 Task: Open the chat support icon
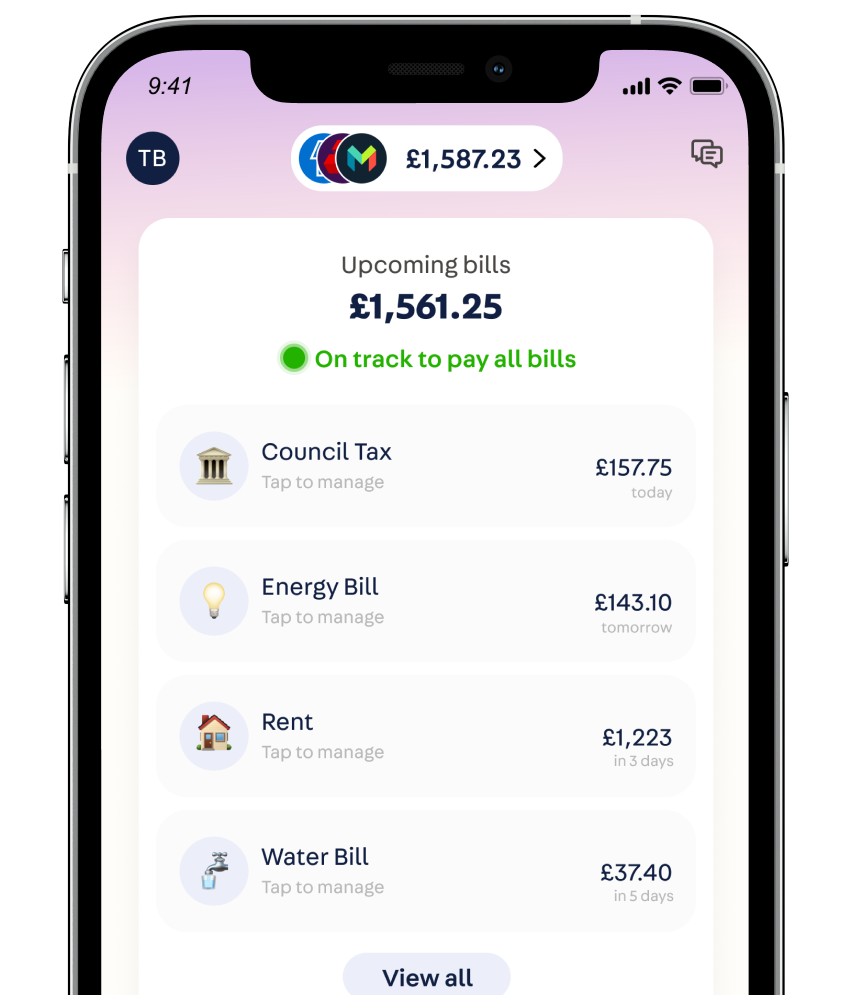click(706, 154)
